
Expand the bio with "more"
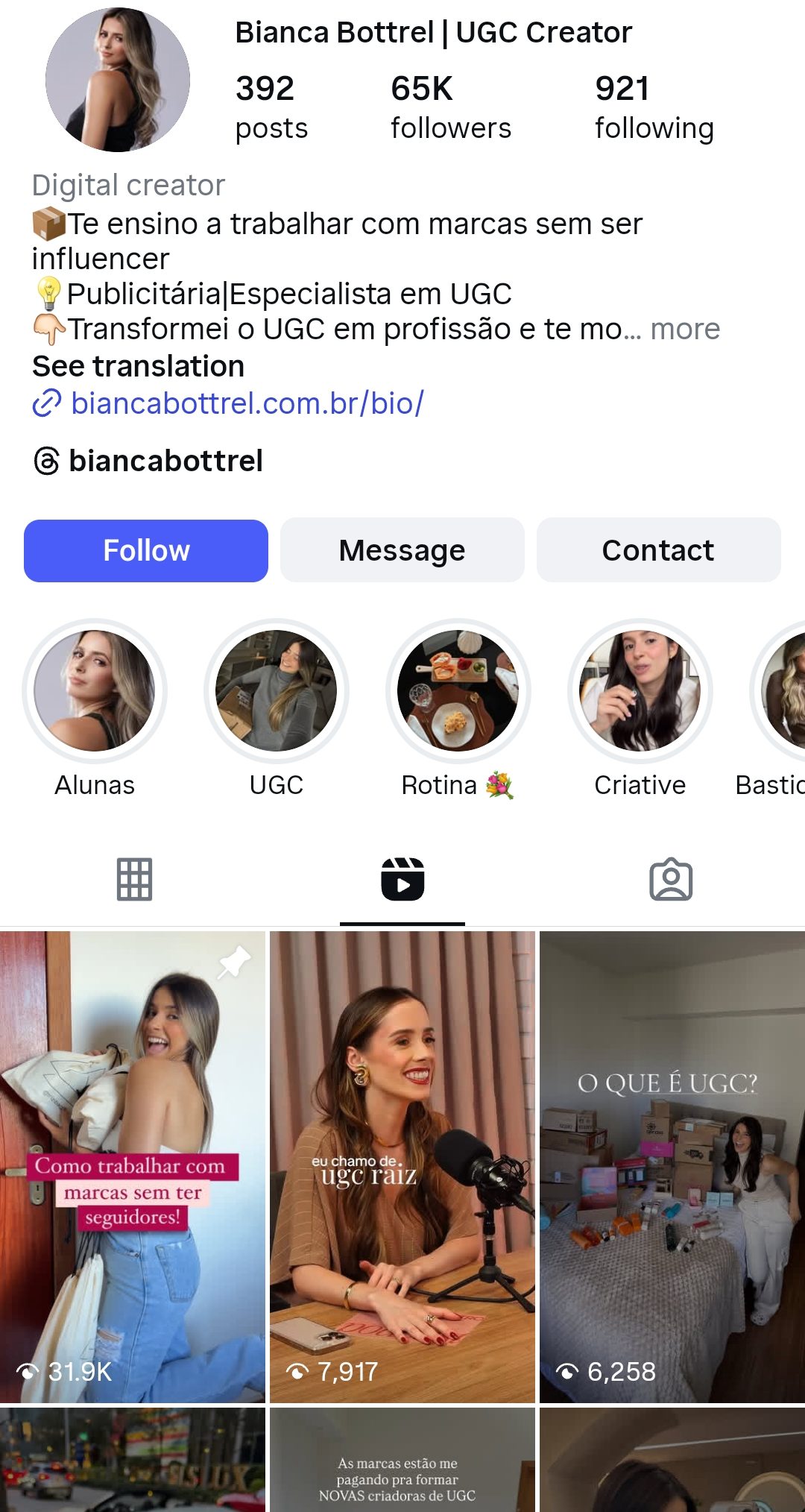click(685, 329)
